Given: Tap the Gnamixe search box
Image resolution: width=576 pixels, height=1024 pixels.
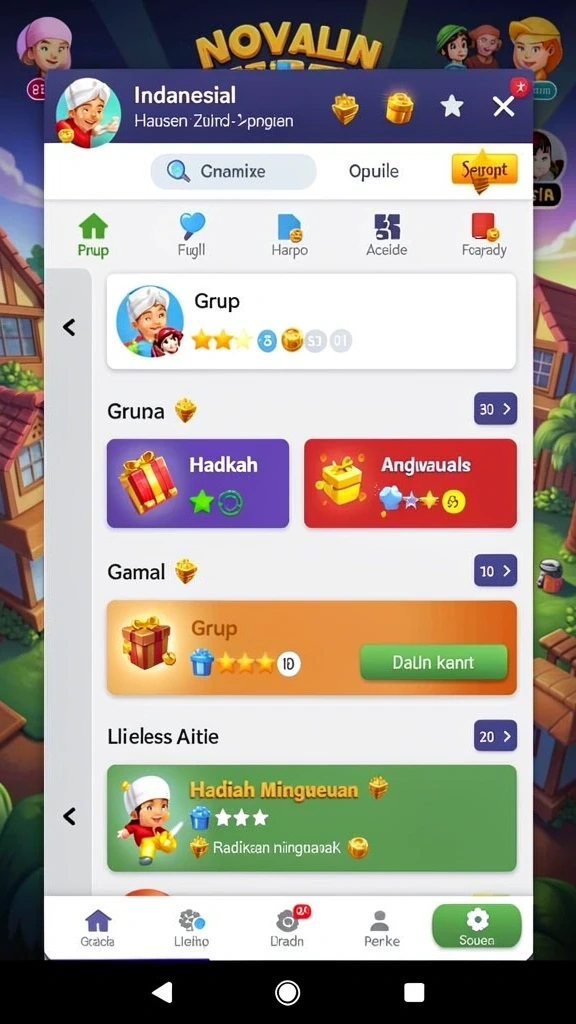Looking at the screenshot, I should 233,171.
